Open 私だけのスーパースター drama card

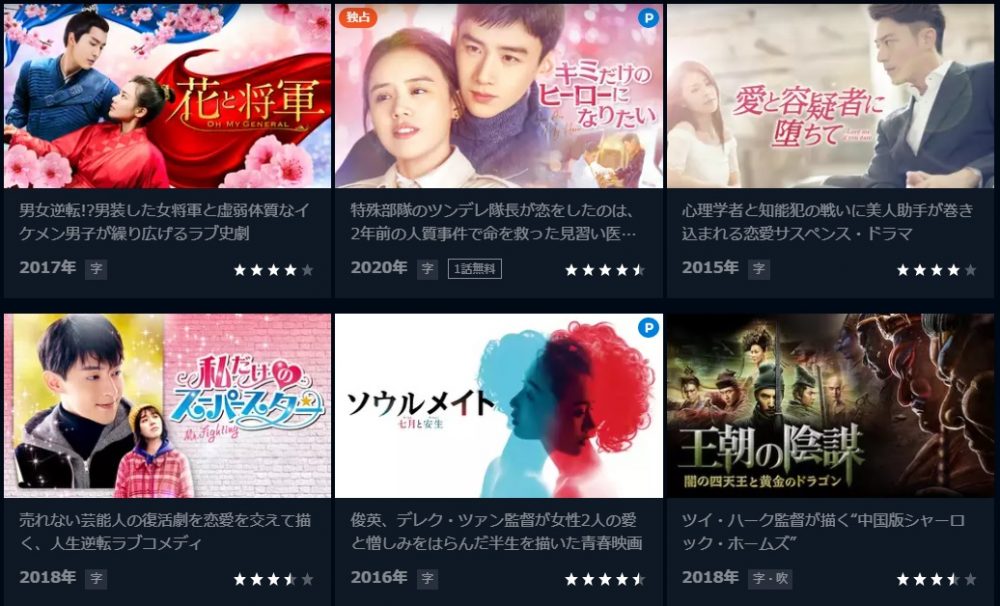[x=167, y=407]
